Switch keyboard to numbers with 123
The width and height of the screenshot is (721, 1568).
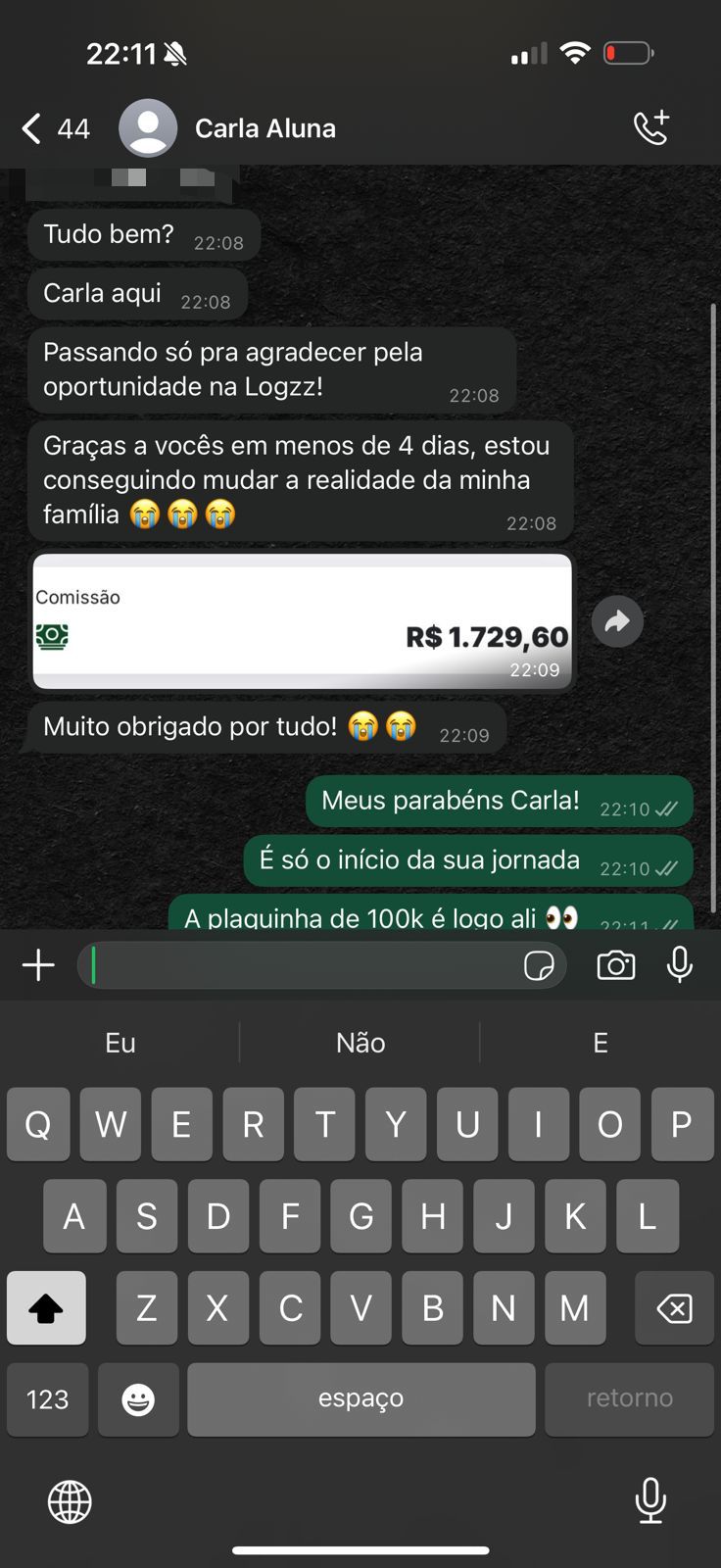(x=47, y=1398)
